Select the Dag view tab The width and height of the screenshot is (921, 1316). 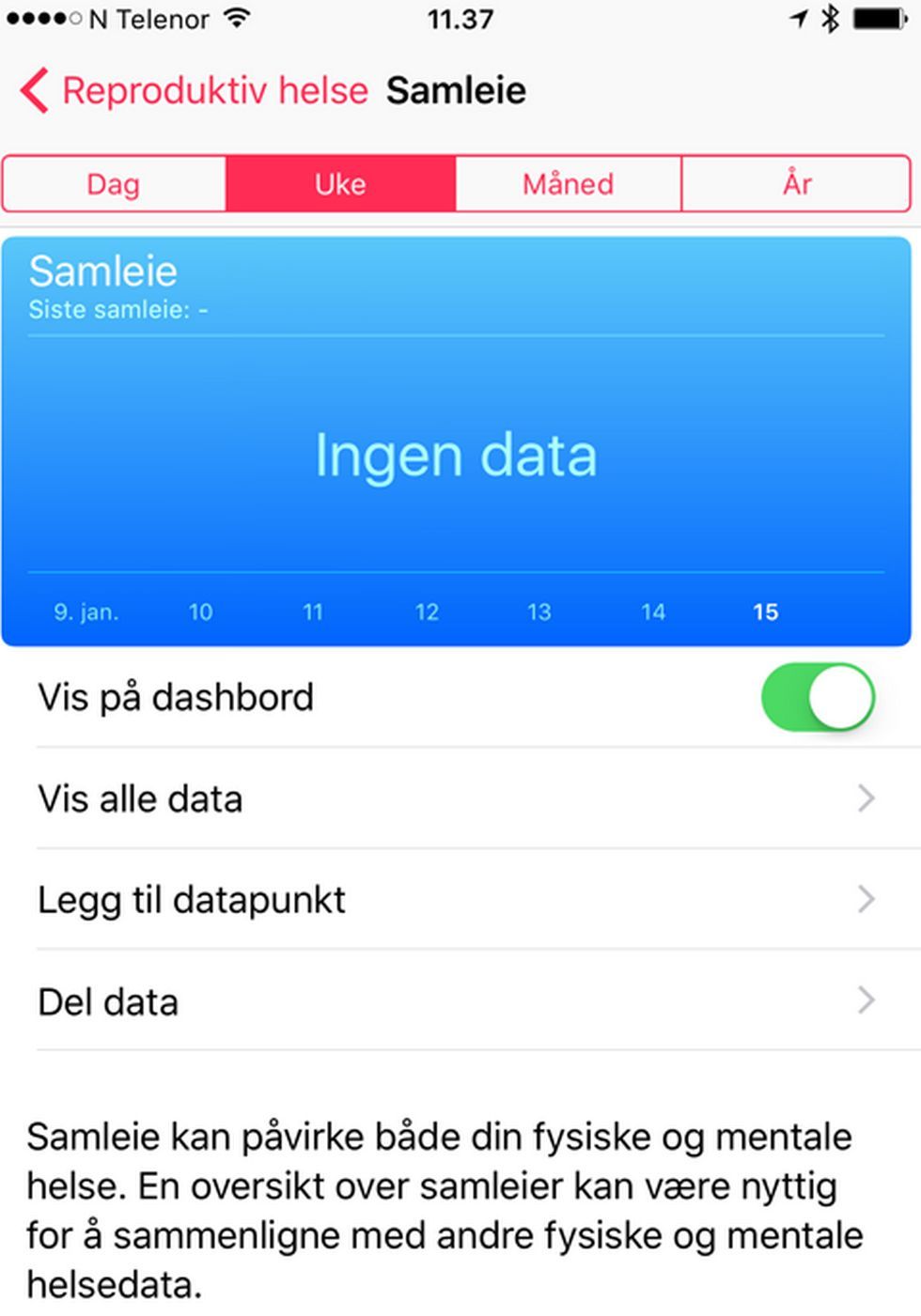(113, 183)
